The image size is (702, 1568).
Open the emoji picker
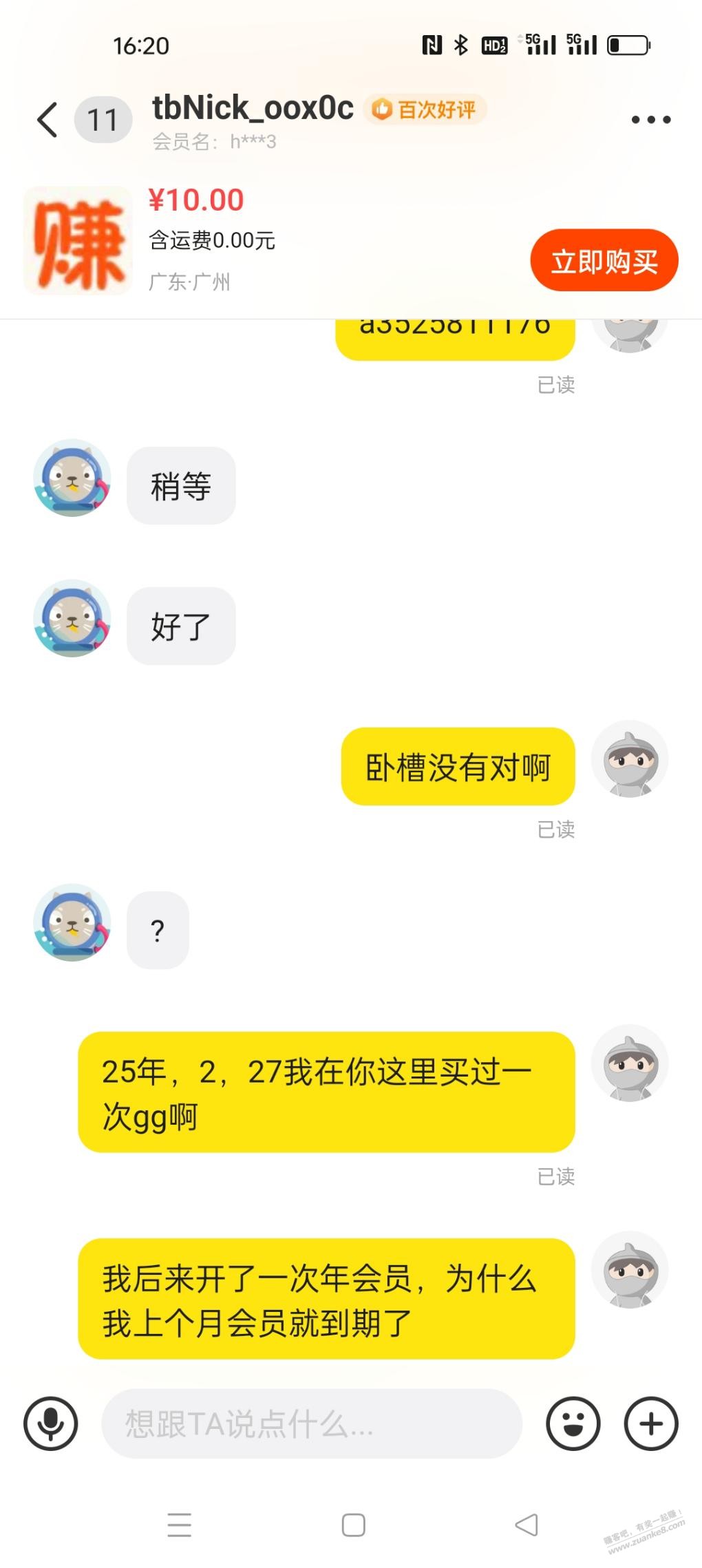pyautogui.click(x=573, y=1423)
